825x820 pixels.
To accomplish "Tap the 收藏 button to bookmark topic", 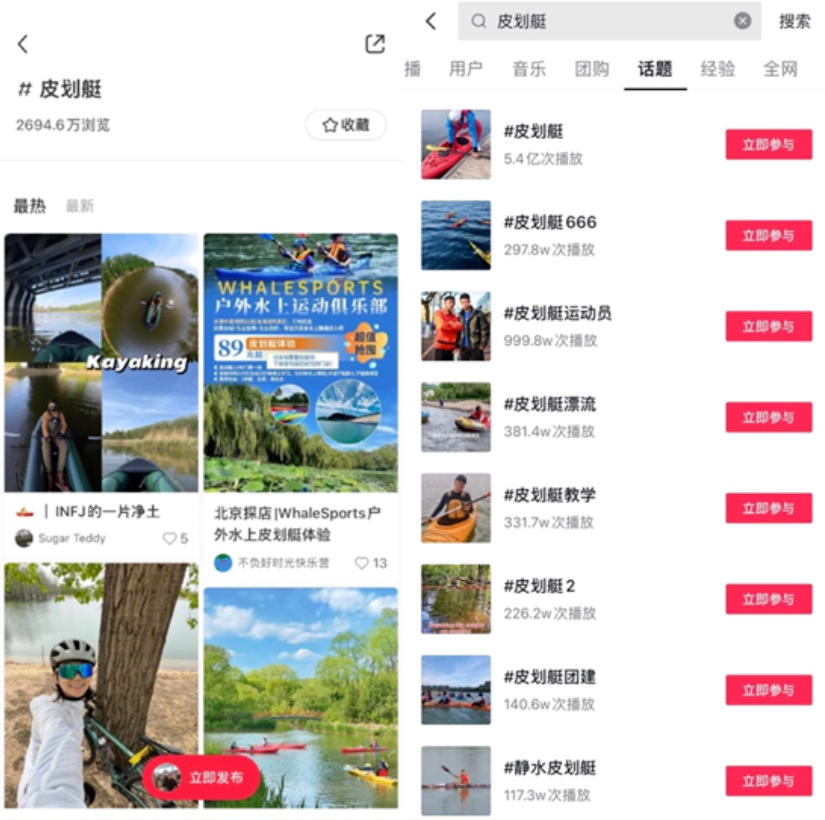I will [345, 125].
